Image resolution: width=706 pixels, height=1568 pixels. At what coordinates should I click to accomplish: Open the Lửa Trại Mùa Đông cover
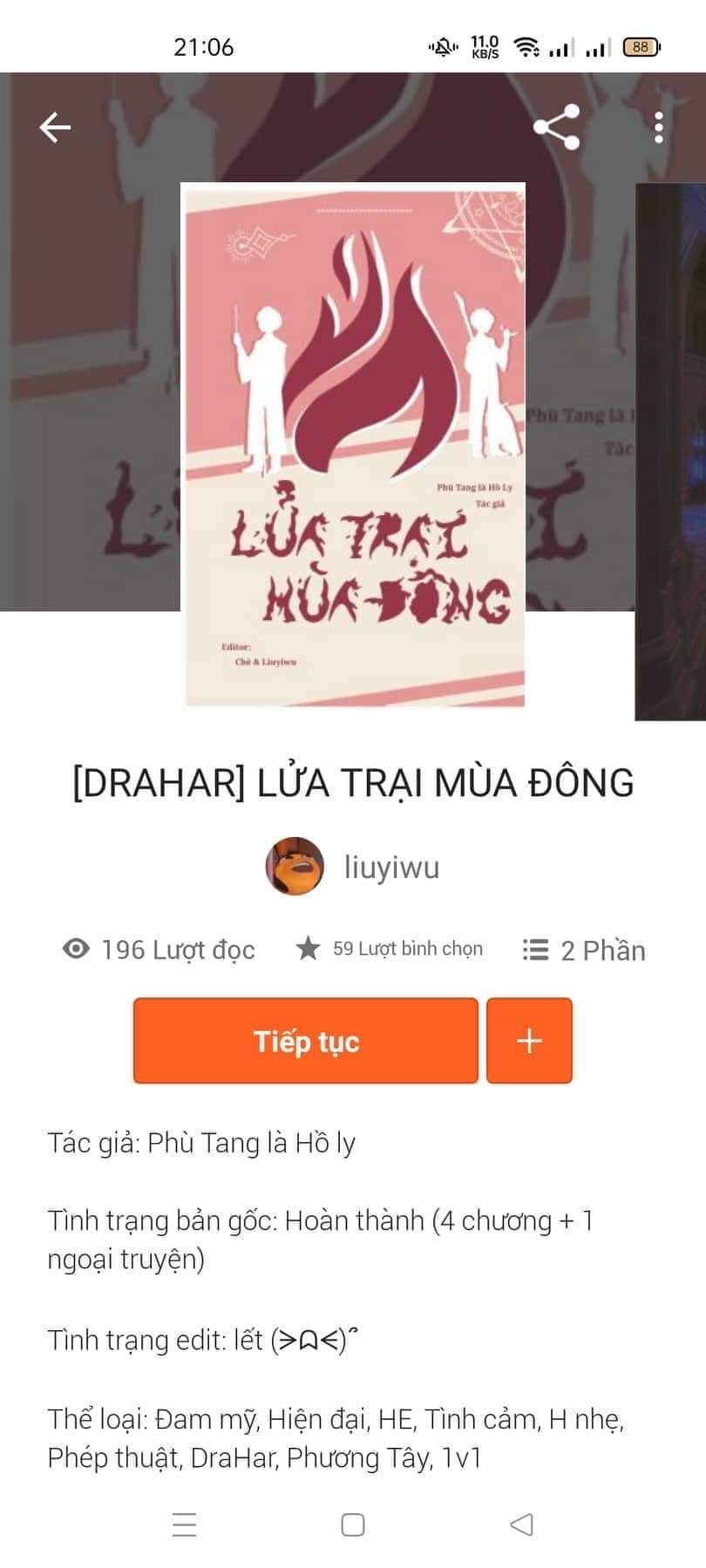tap(353, 443)
